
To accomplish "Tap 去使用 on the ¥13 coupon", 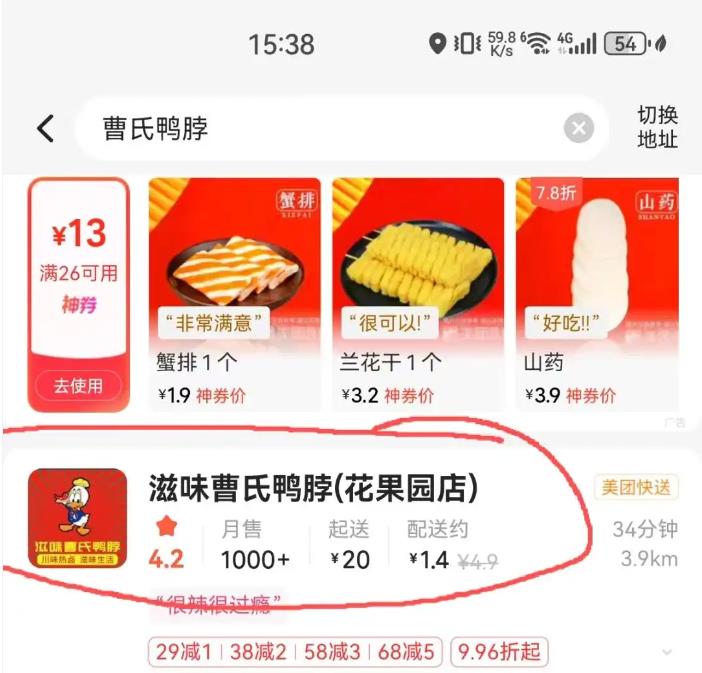I will pos(79,385).
